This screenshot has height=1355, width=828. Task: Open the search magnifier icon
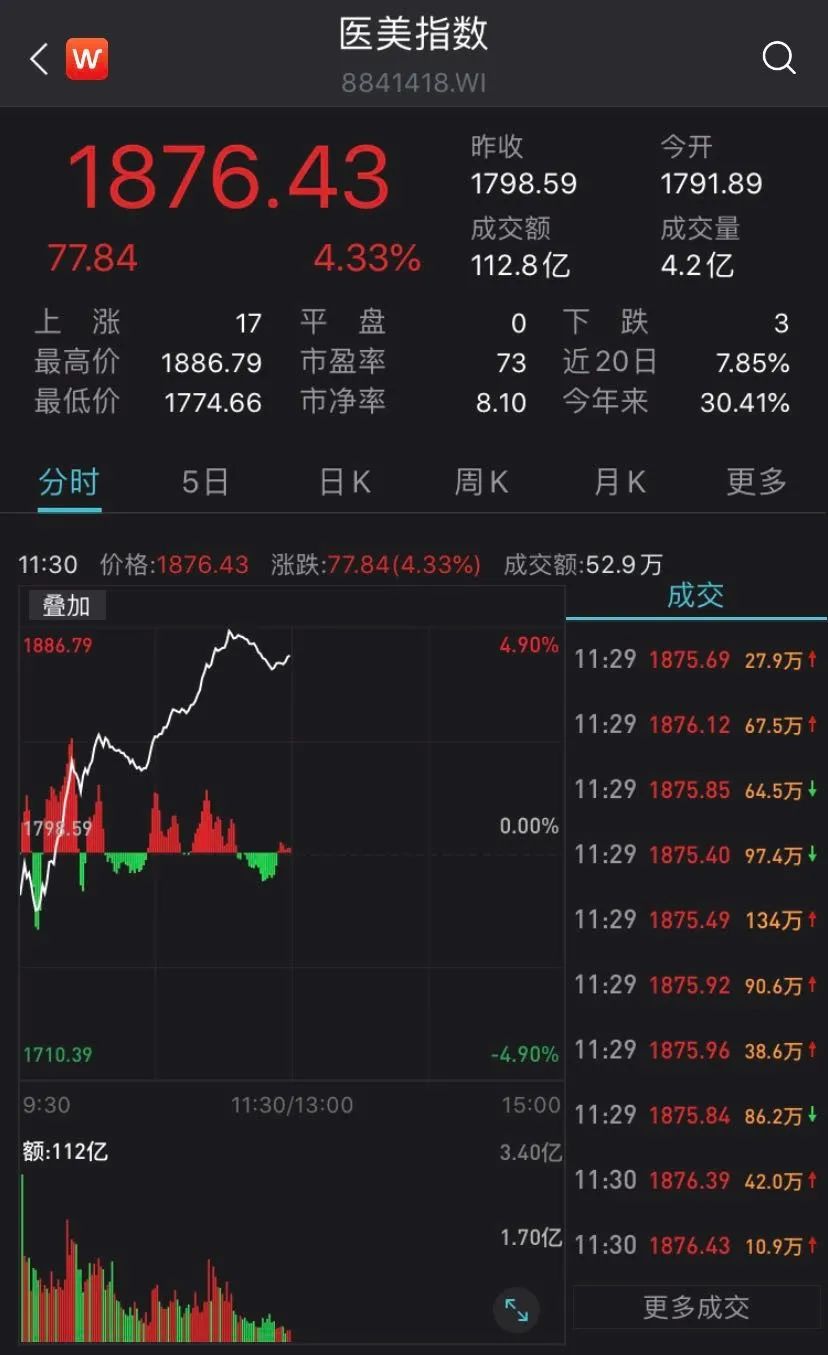[778, 58]
